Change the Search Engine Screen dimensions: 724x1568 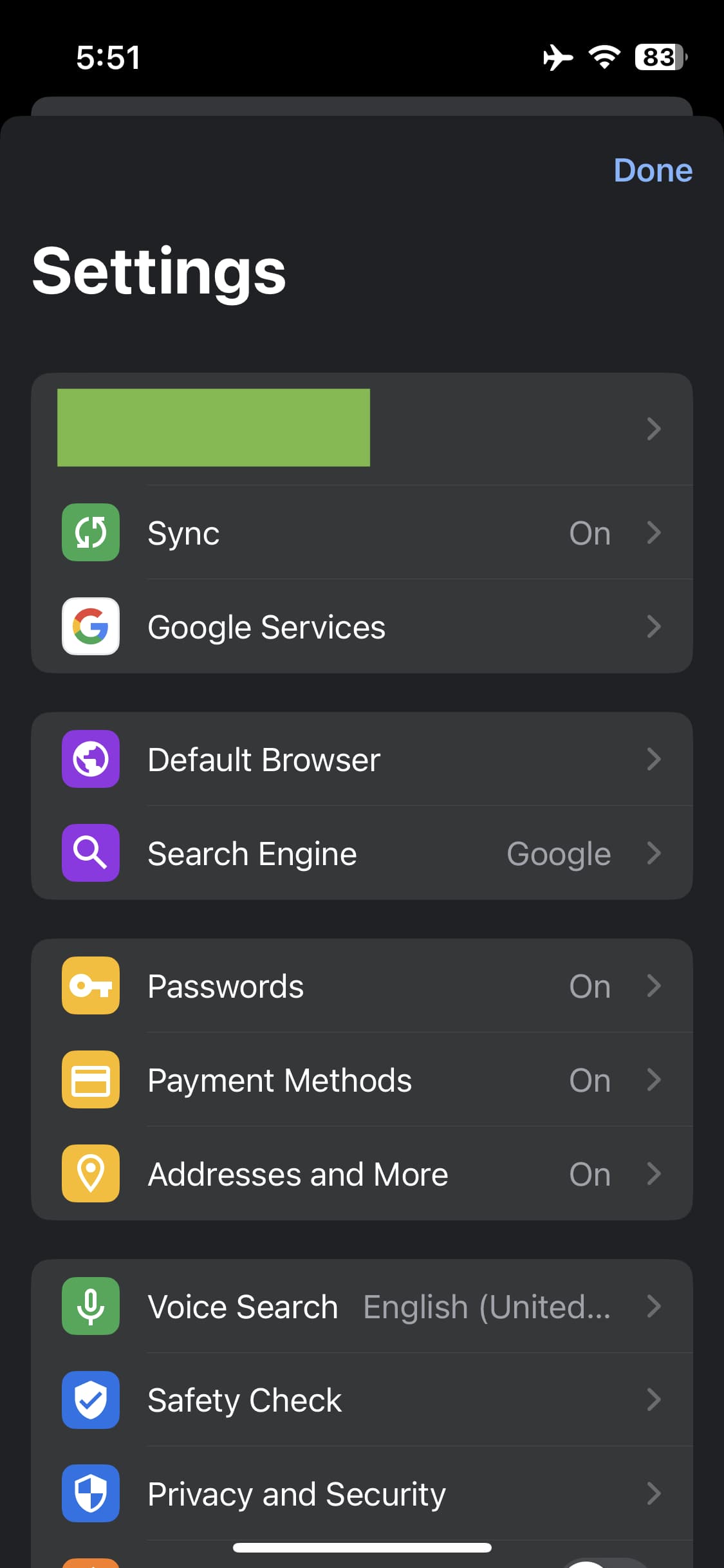362,854
